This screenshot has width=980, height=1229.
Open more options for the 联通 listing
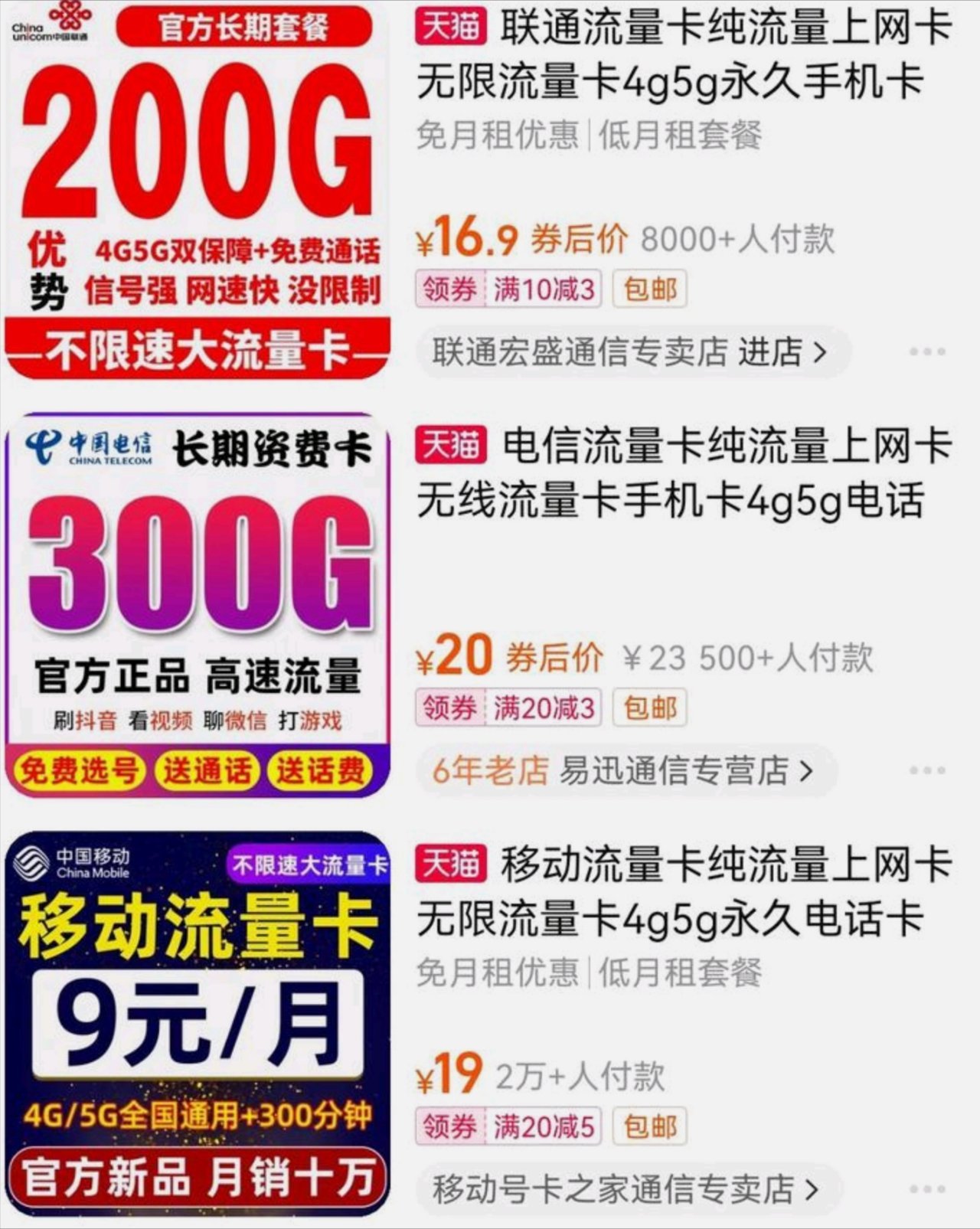[926, 352]
